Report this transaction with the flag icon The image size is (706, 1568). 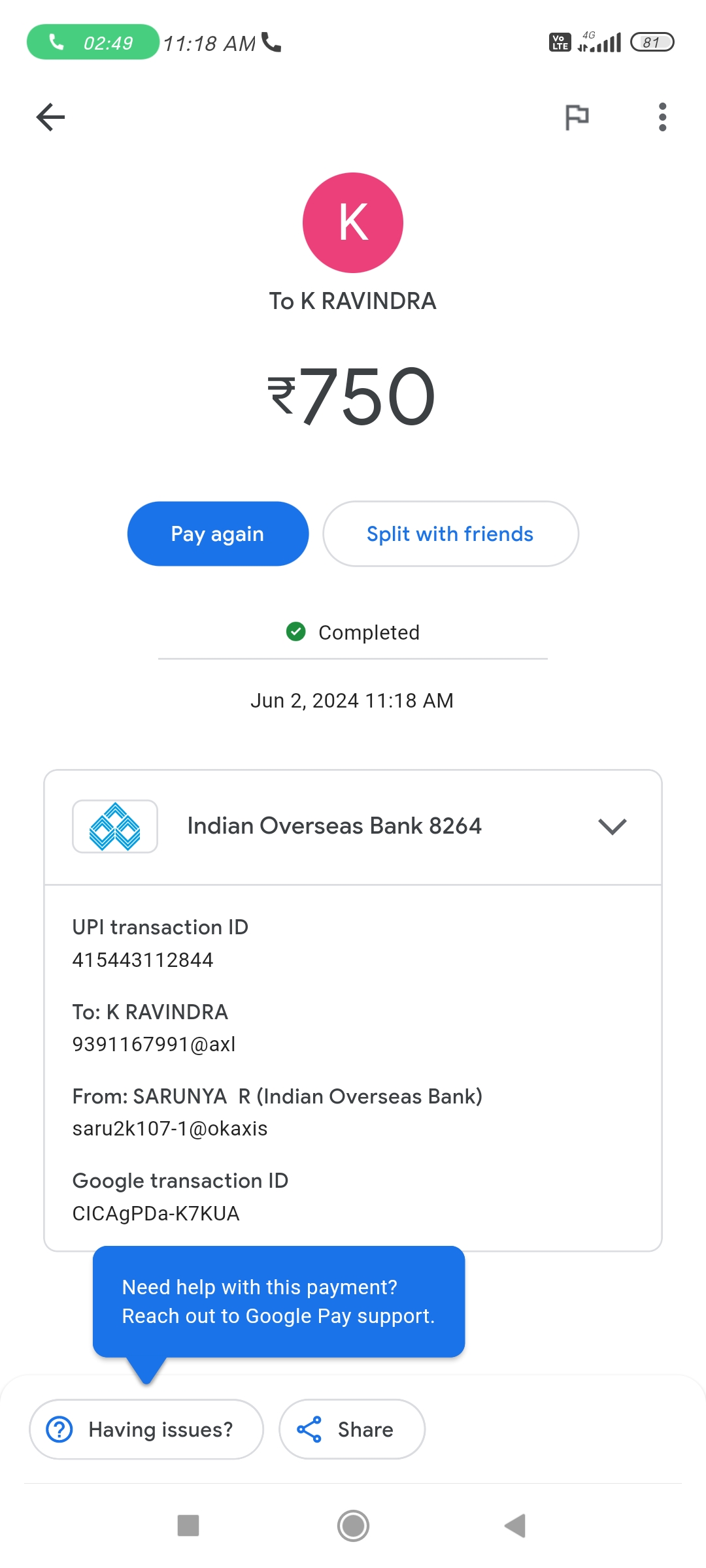click(577, 118)
